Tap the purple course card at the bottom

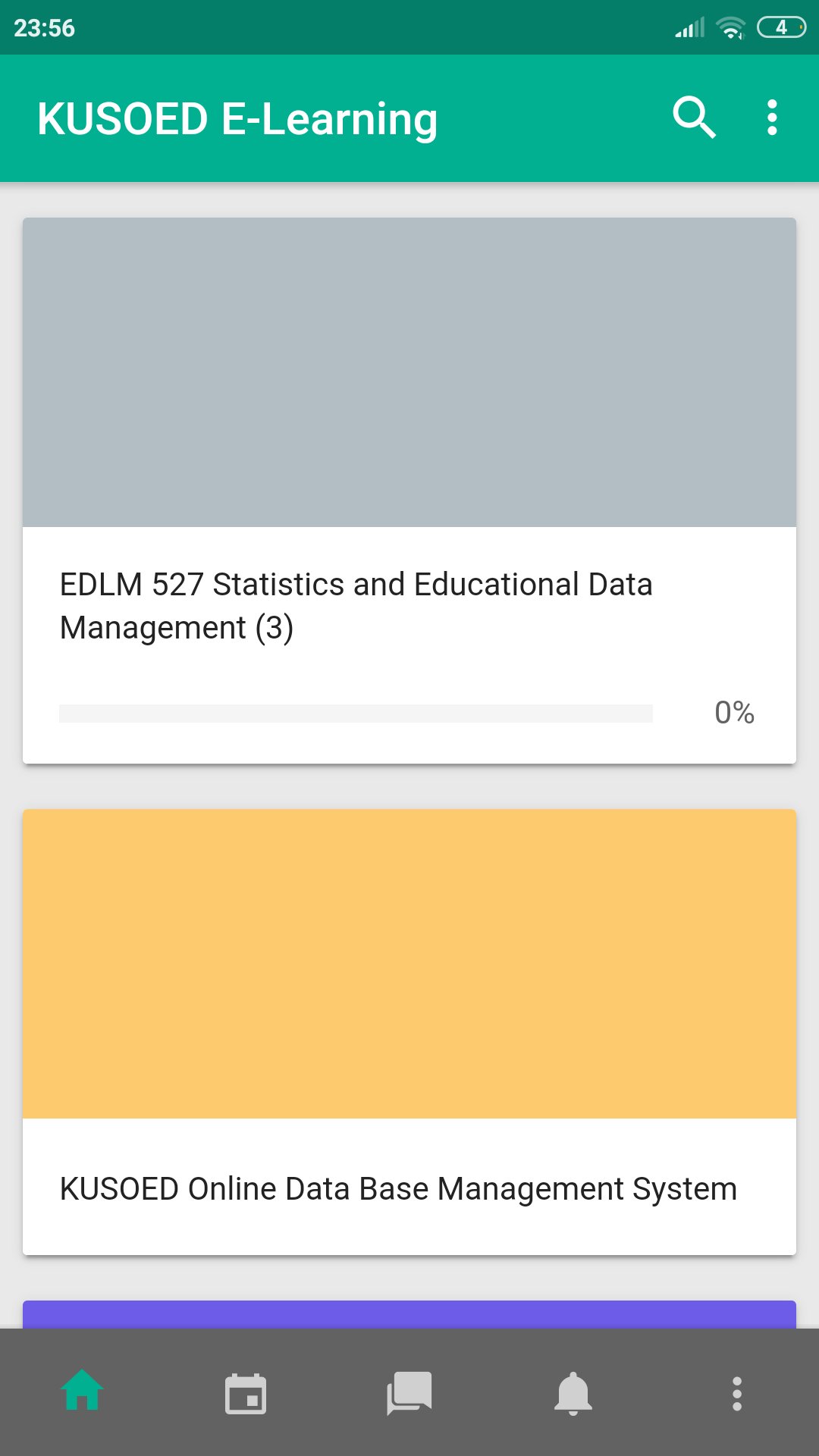pos(409,1316)
